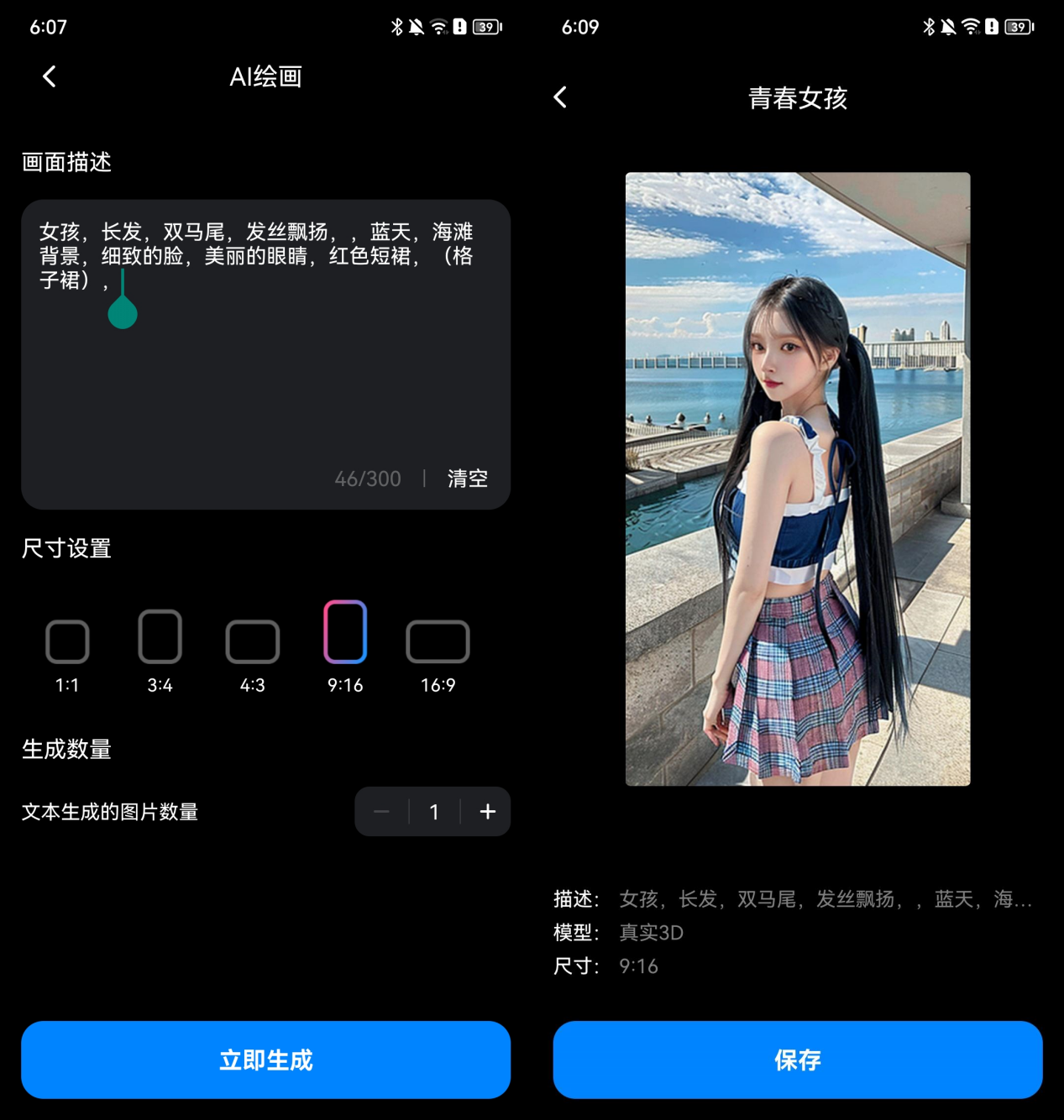This screenshot has height=1120, width=1064.
Task: Go back from the 青春女孩 screen
Action: (x=561, y=97)
